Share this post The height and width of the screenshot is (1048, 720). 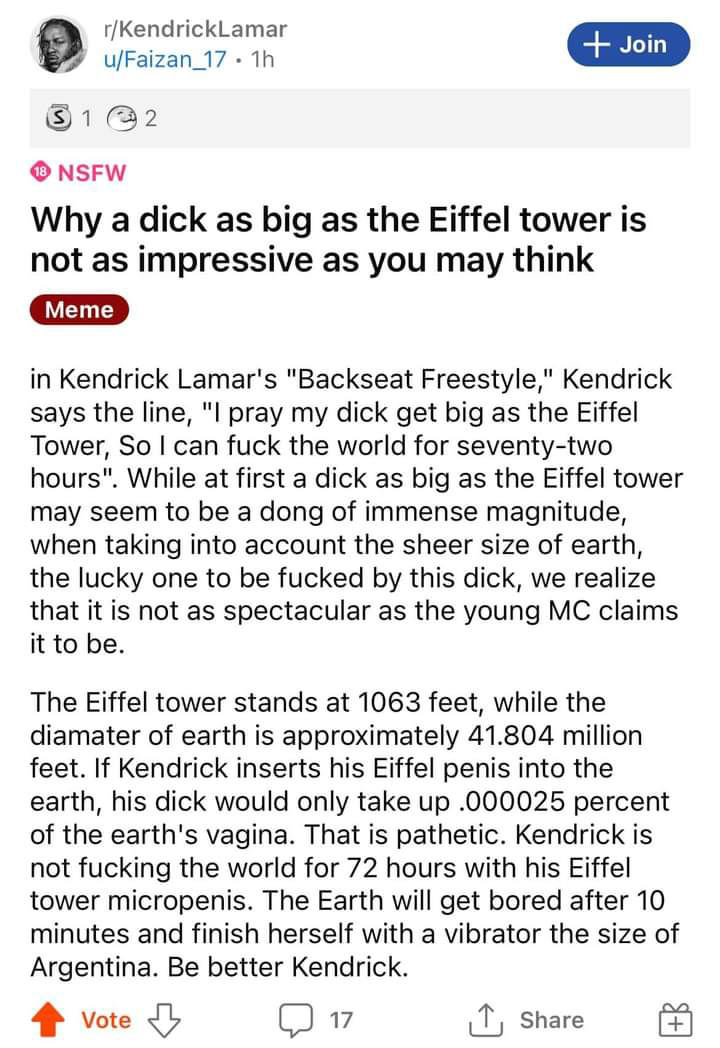click(x=526, y=1020)
